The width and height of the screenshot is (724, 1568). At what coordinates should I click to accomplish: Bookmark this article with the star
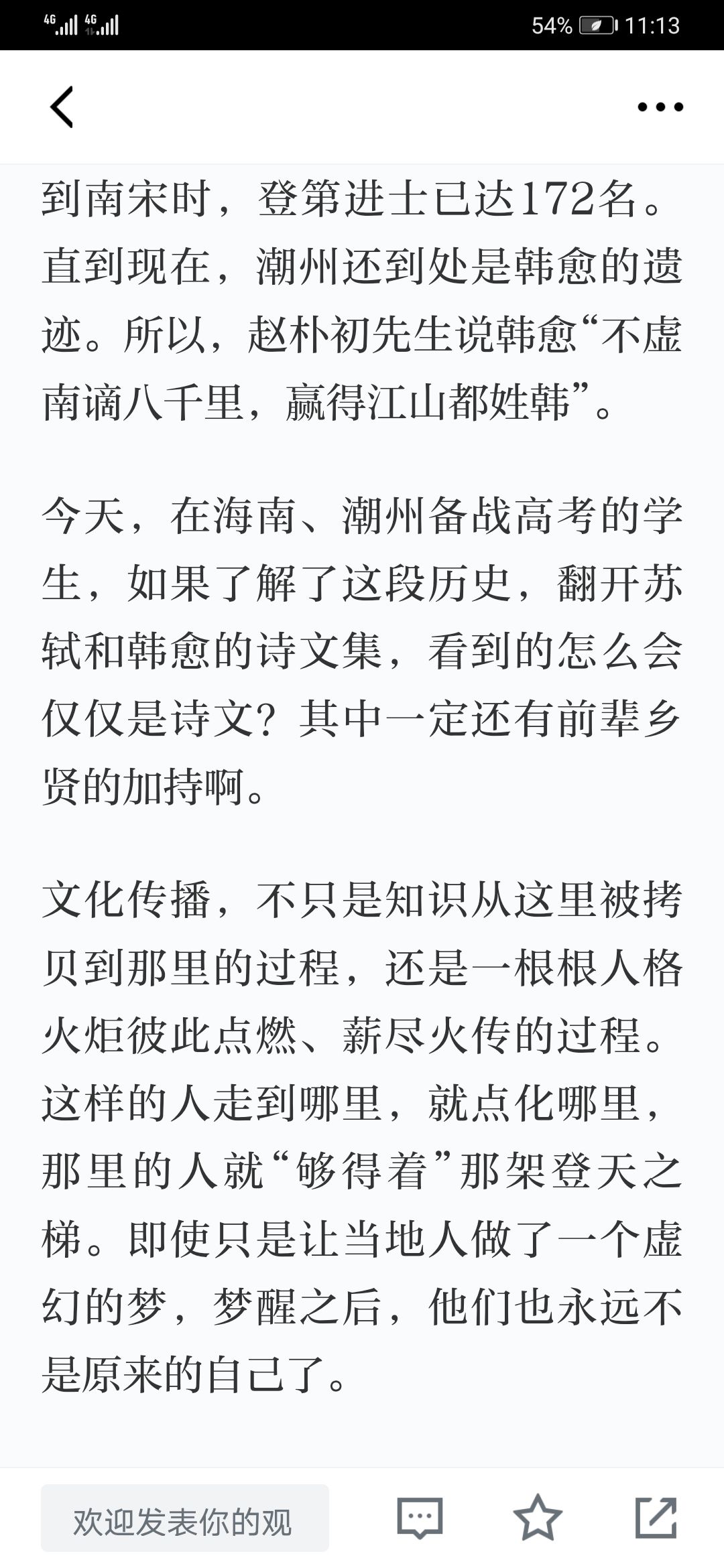538,1518
